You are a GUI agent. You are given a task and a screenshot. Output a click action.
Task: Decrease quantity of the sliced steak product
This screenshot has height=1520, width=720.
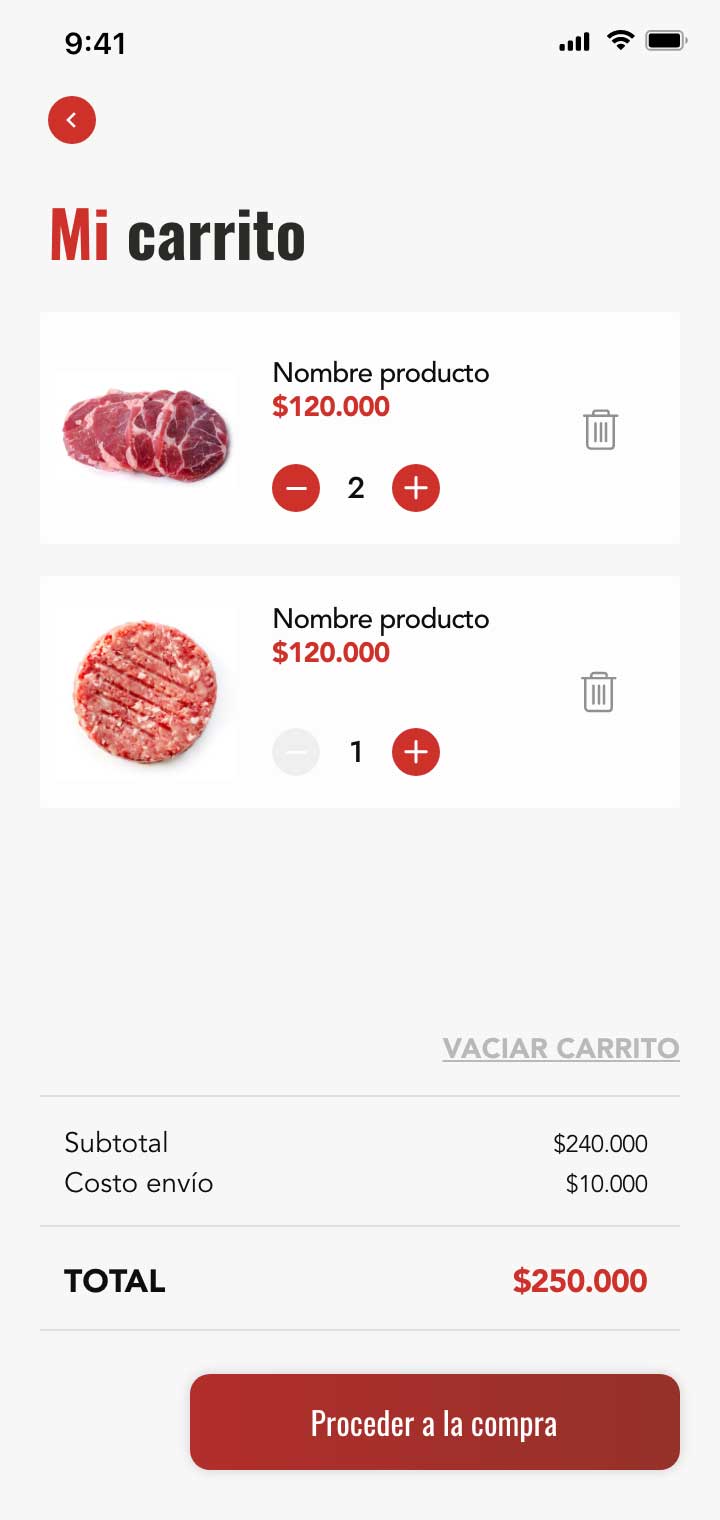[296, 488]
